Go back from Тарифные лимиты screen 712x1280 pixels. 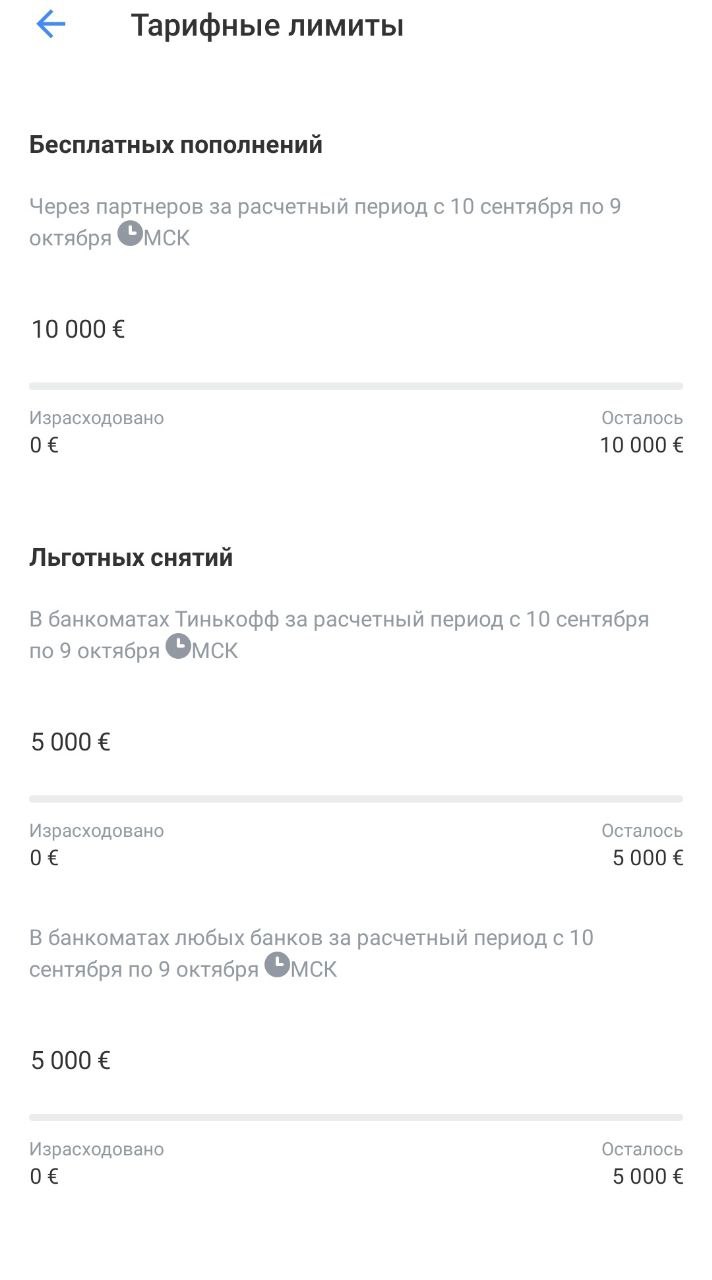(x=50, y=25)
